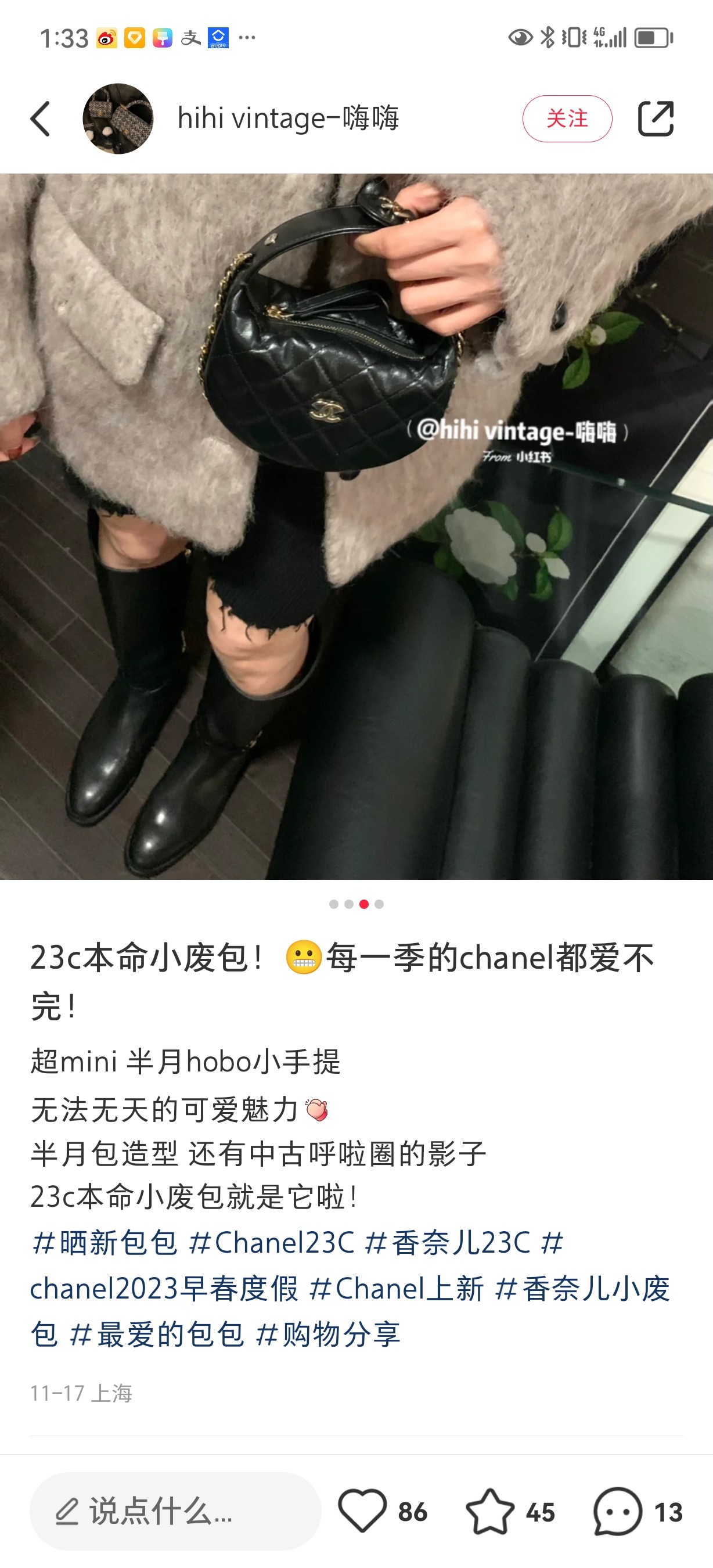
Task: Open hashtag #Chanel23C
Action: 271,1243
